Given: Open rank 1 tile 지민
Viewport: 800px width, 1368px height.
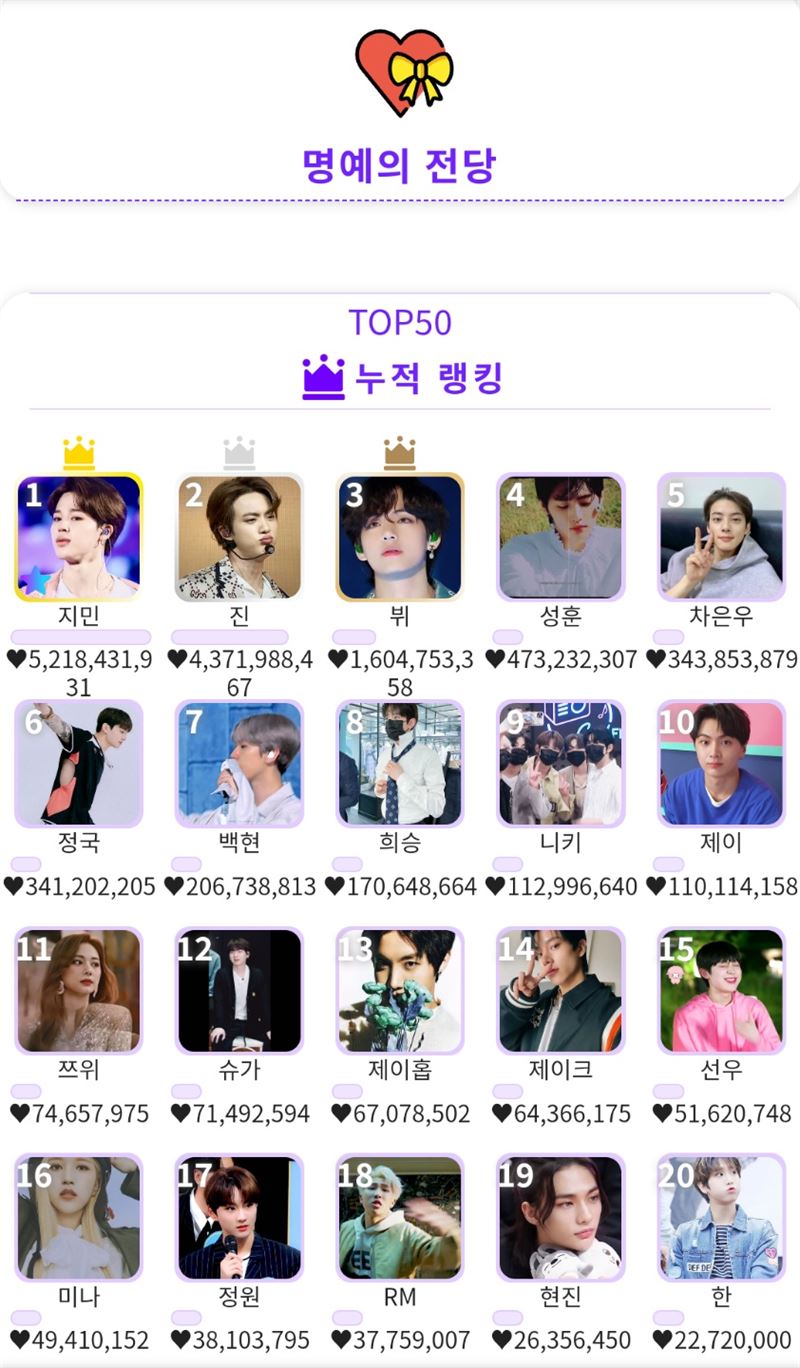Looking at the screenshot, I should [x=79, y=537].
